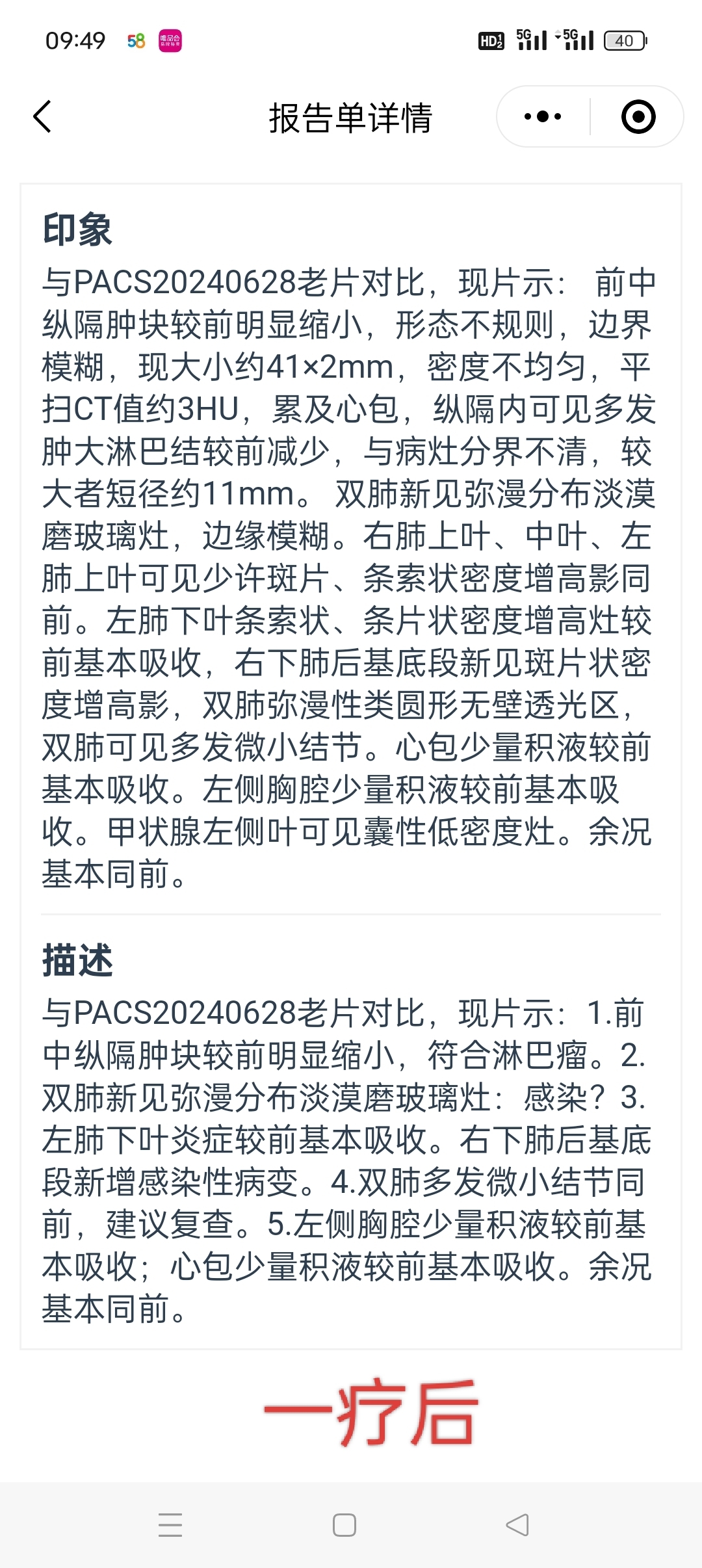Image resolution: width=702 pixels, height=1568 pixels.
Task: Go back from the report details page
Action: tap(43, 117)
